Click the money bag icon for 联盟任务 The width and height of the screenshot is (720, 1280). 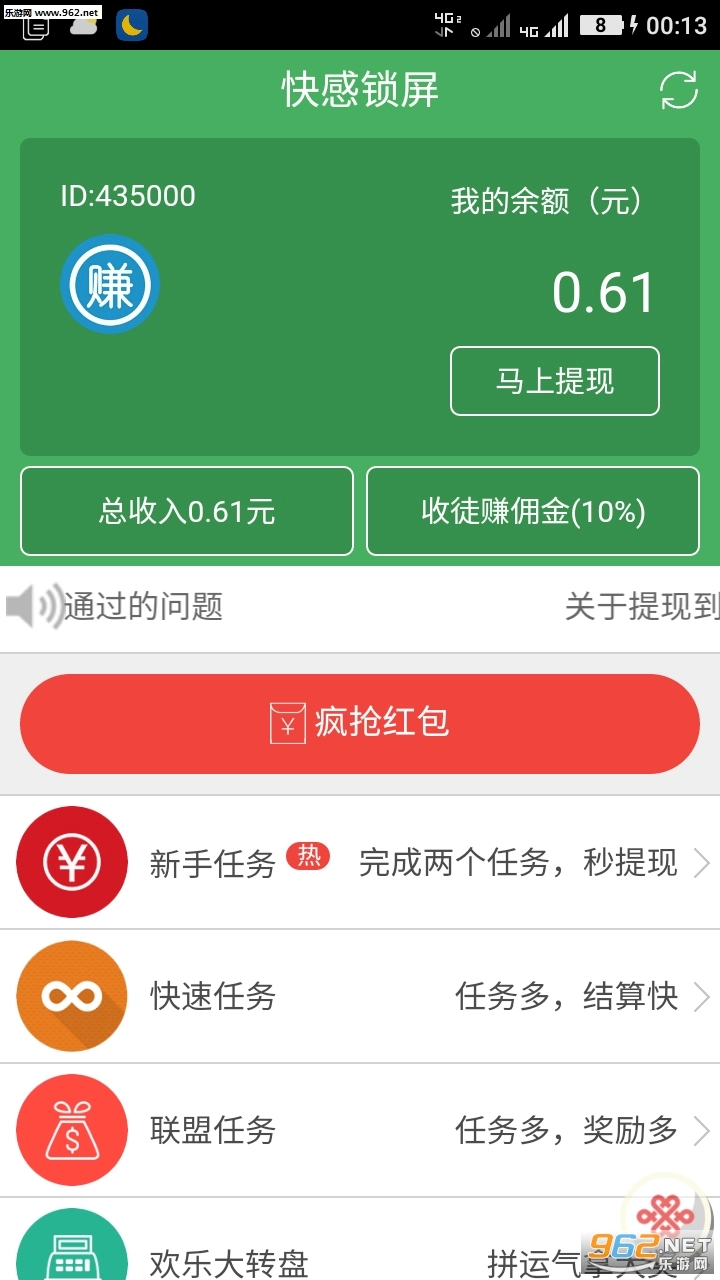click(x=72, y=1129)
